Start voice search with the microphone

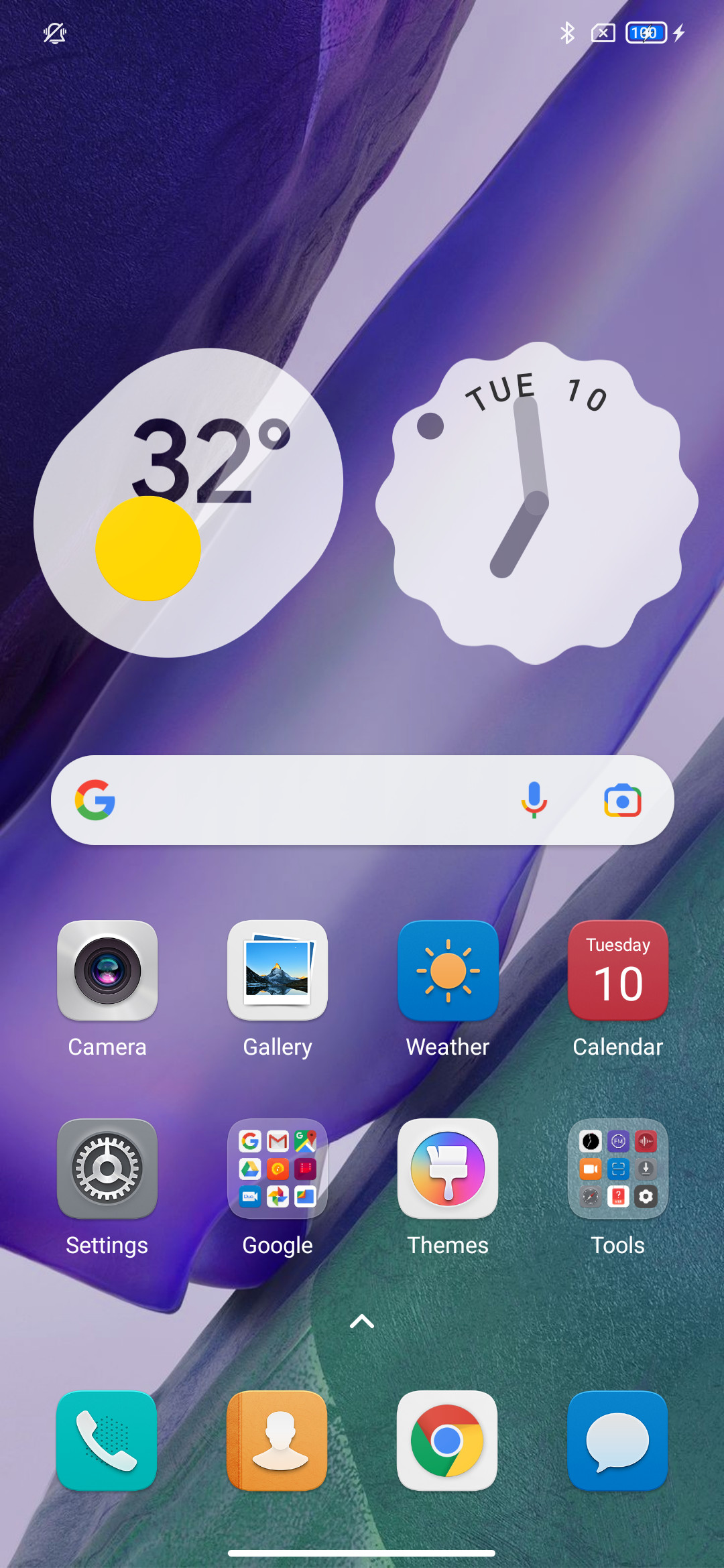[x=534, y=800]
